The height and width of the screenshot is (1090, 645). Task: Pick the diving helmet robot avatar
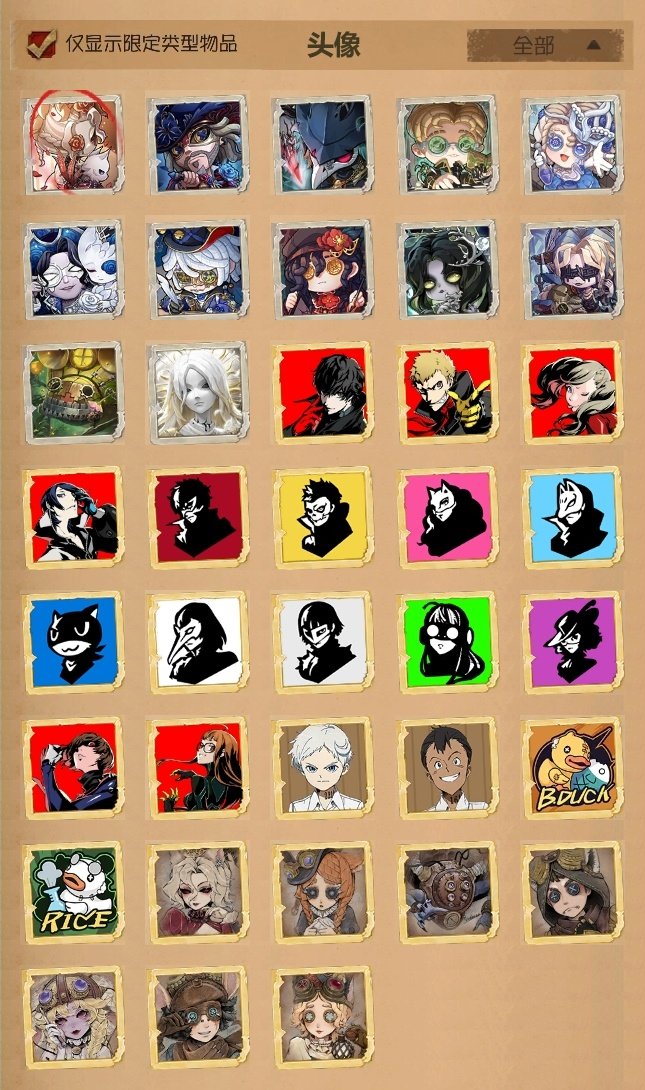pos(448,892)
